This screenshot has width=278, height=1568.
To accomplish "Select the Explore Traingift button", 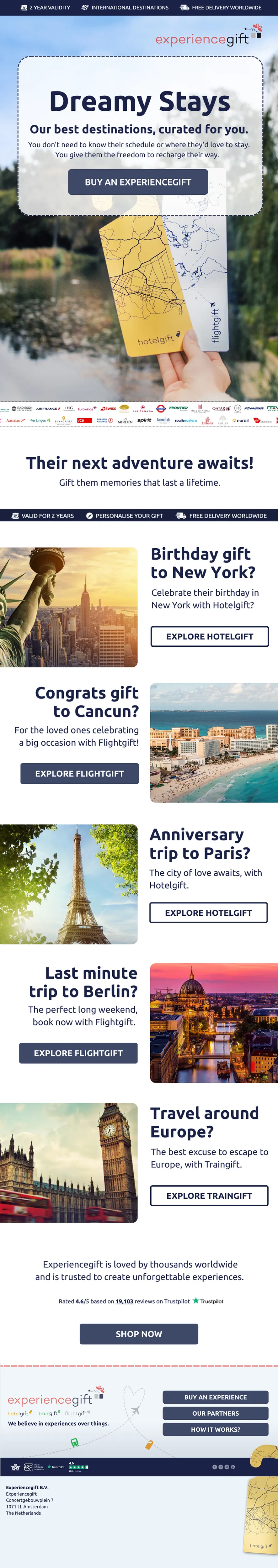I will coord(209,1195).
